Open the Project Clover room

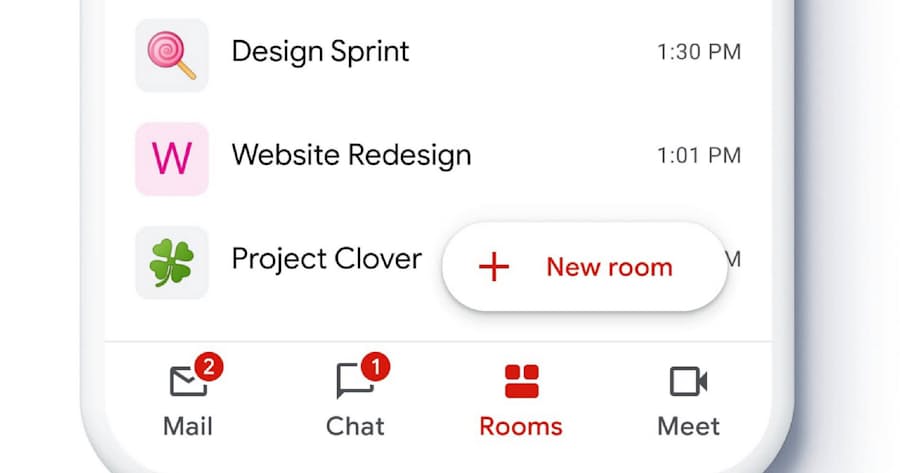[326, 260]
